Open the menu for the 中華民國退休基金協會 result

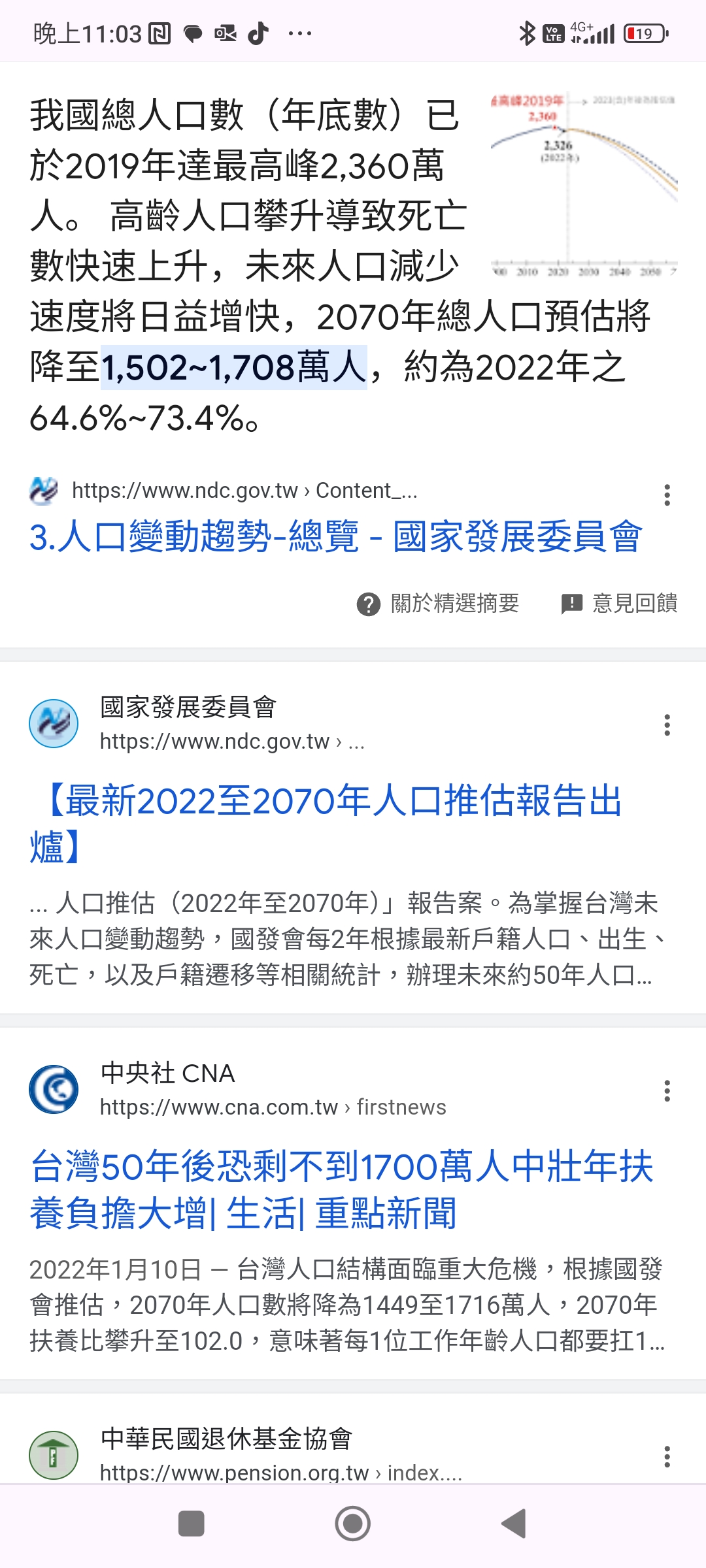click(x=667, y=1456)
